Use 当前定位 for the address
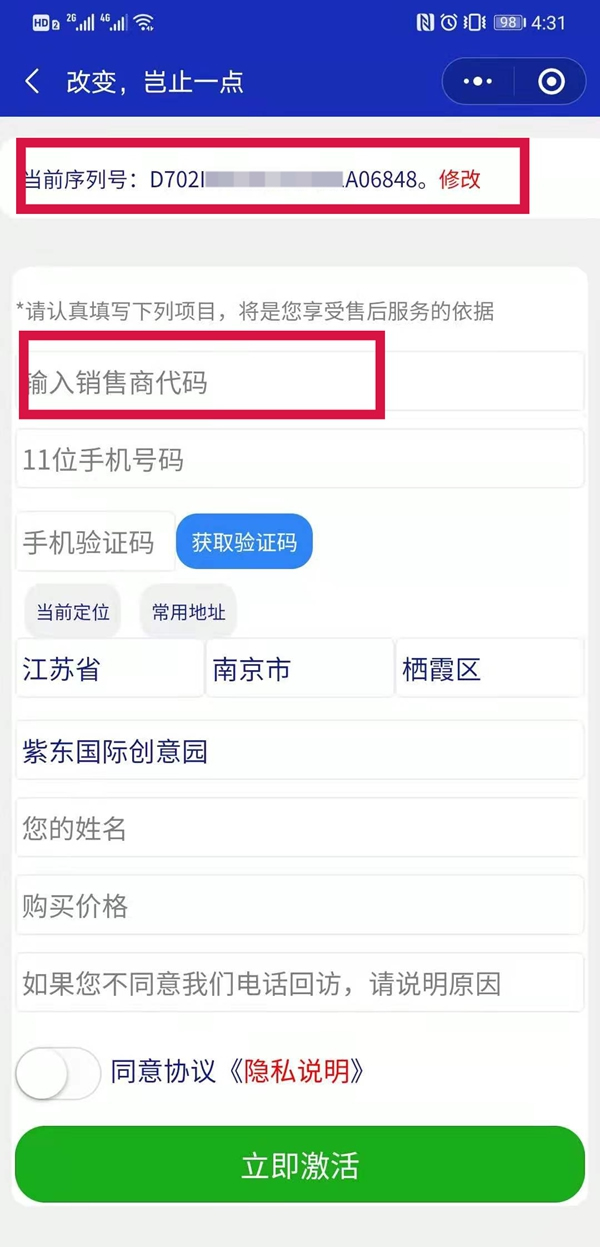Viewport: 600px width, 1247px height. coord(73,613)
